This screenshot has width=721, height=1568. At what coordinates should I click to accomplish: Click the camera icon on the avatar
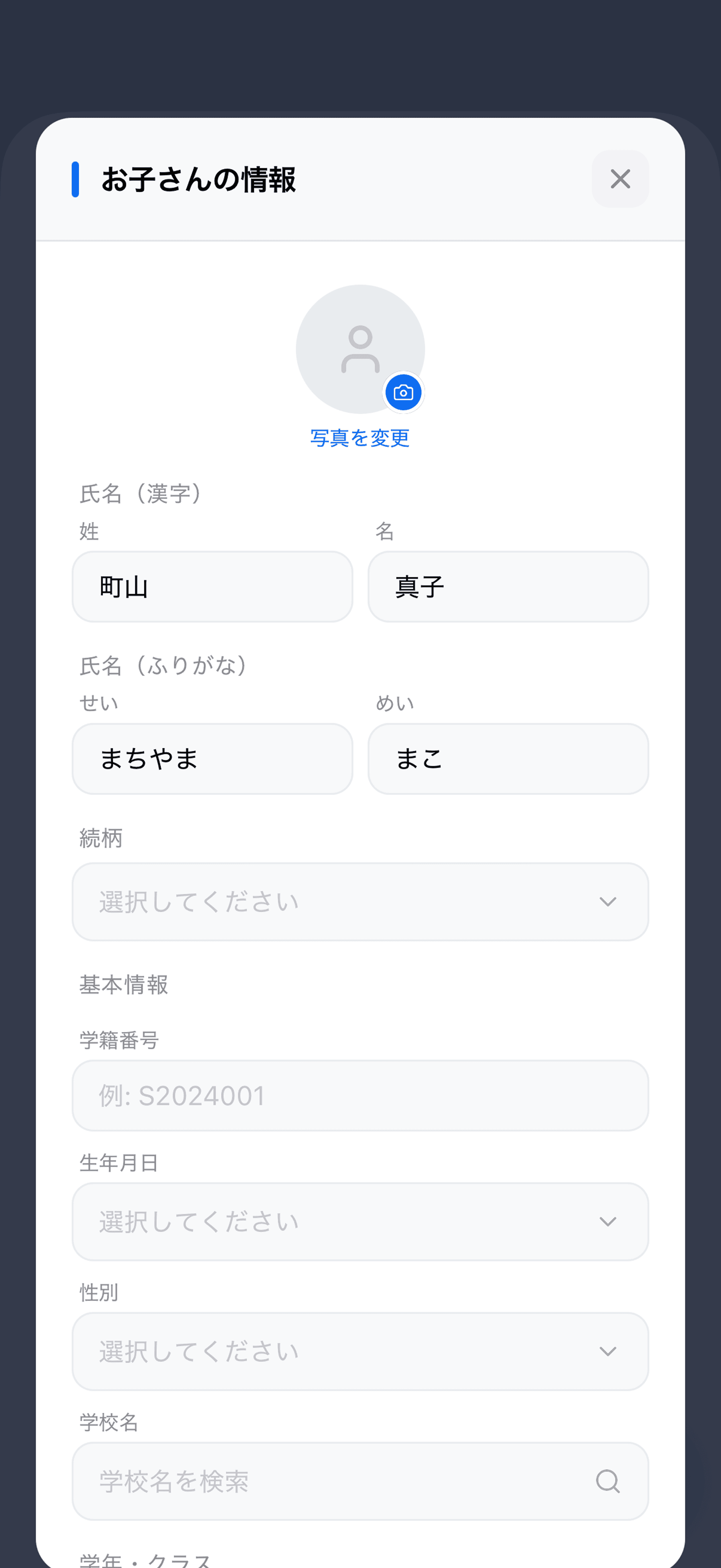pos(404,392)
